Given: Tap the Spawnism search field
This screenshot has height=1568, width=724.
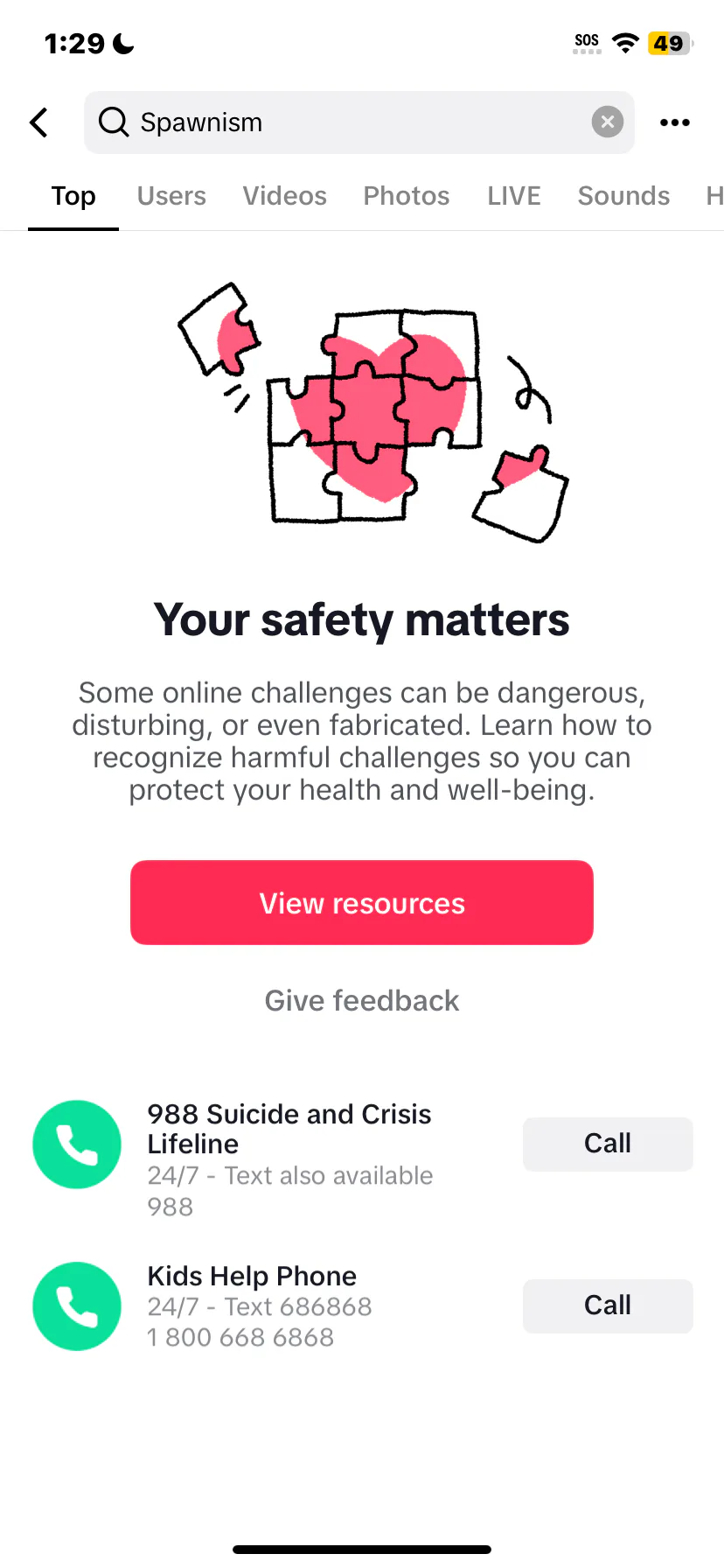Looking at the screenshot, I should click(x=359, y=122).
